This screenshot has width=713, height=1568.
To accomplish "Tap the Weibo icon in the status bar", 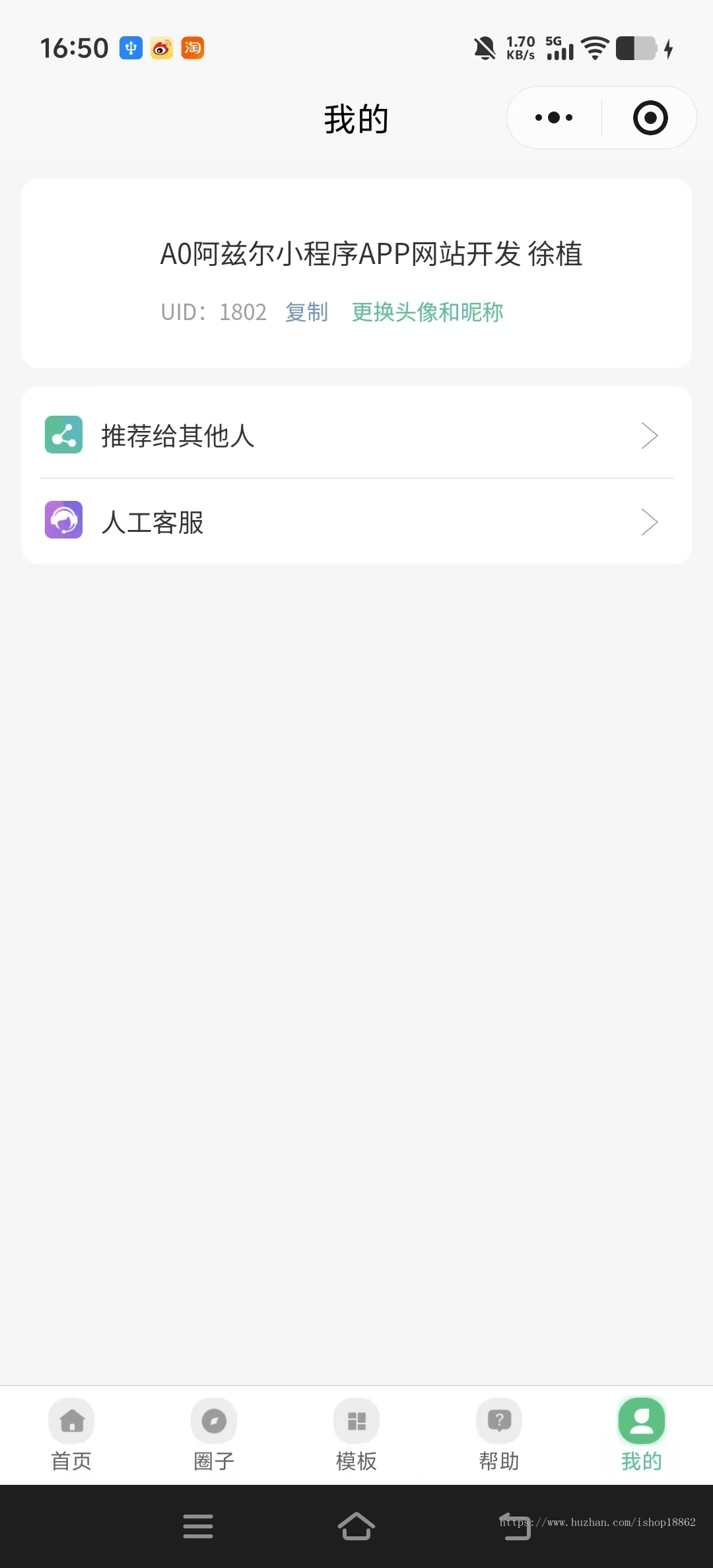I will (x=160, y=48).
